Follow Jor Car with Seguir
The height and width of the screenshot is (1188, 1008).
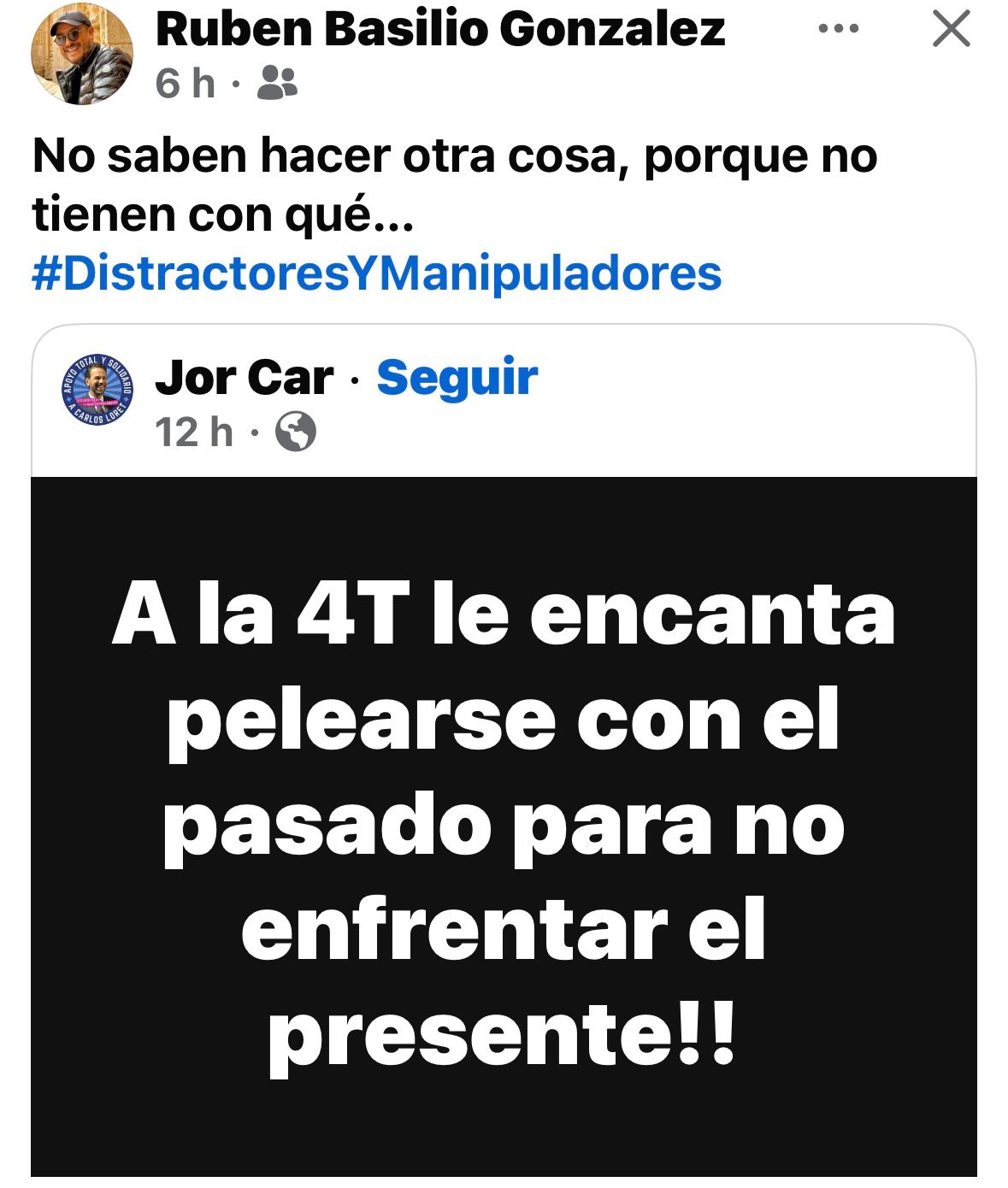click(x=457, y=377)
